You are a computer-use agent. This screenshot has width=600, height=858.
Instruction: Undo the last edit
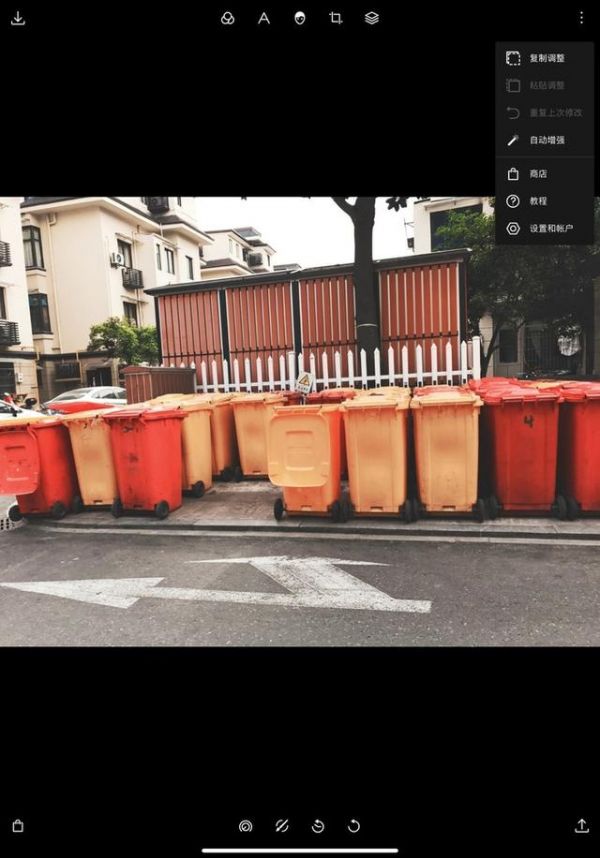[x=354, y=826]
